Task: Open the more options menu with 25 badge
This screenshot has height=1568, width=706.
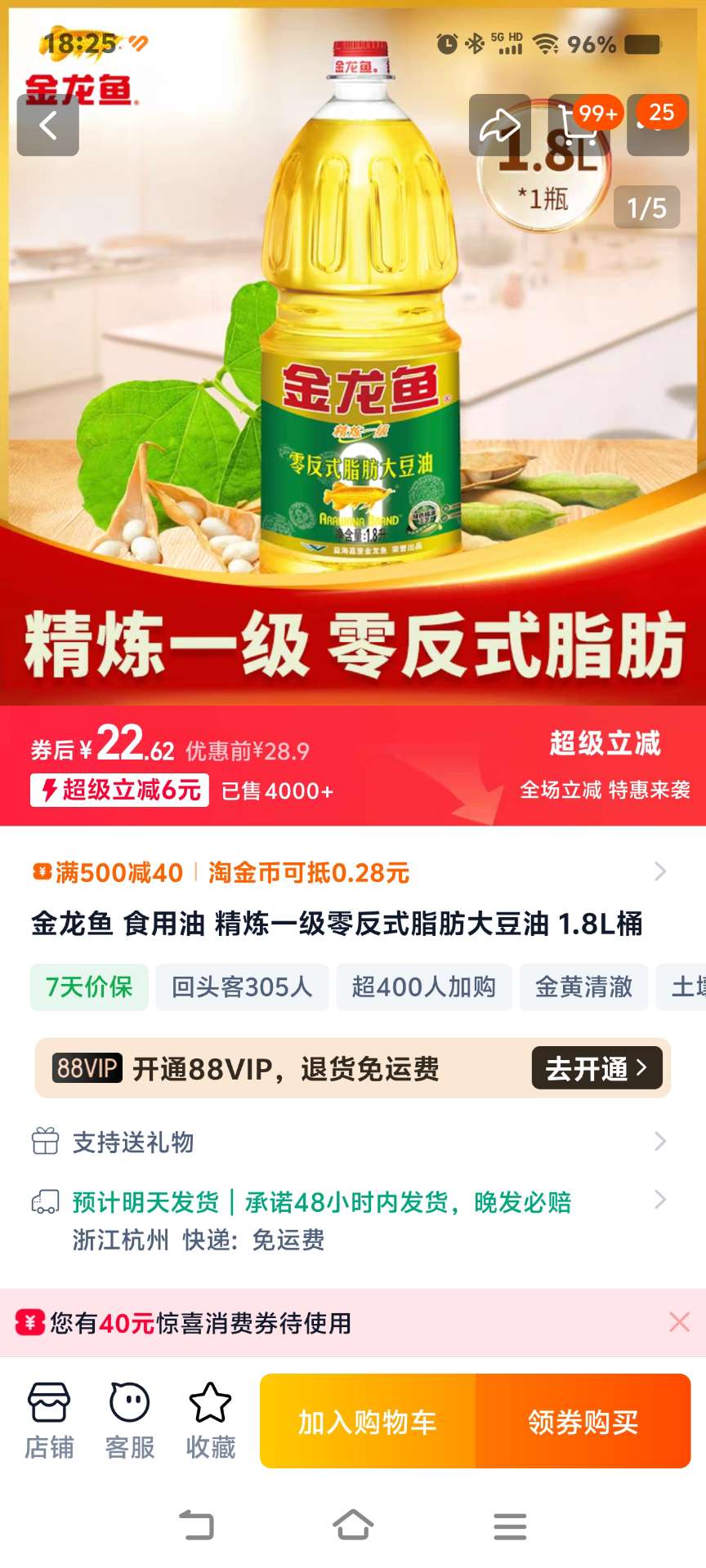Action: click(x=658, y=125)
